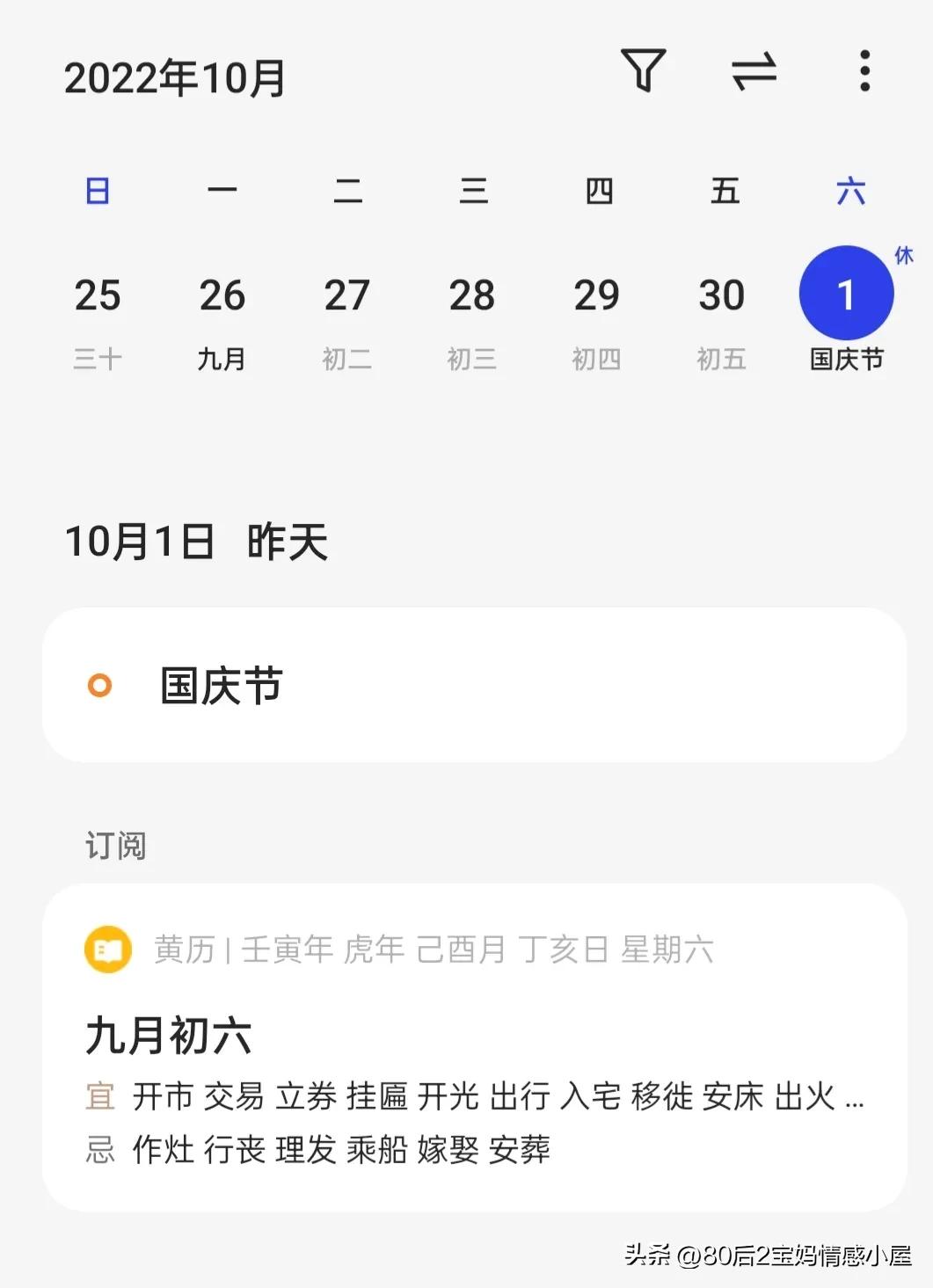933x1288 pixels.
Task: Tap the 宜 label in the almanac card
Action: coord(99,1096)
